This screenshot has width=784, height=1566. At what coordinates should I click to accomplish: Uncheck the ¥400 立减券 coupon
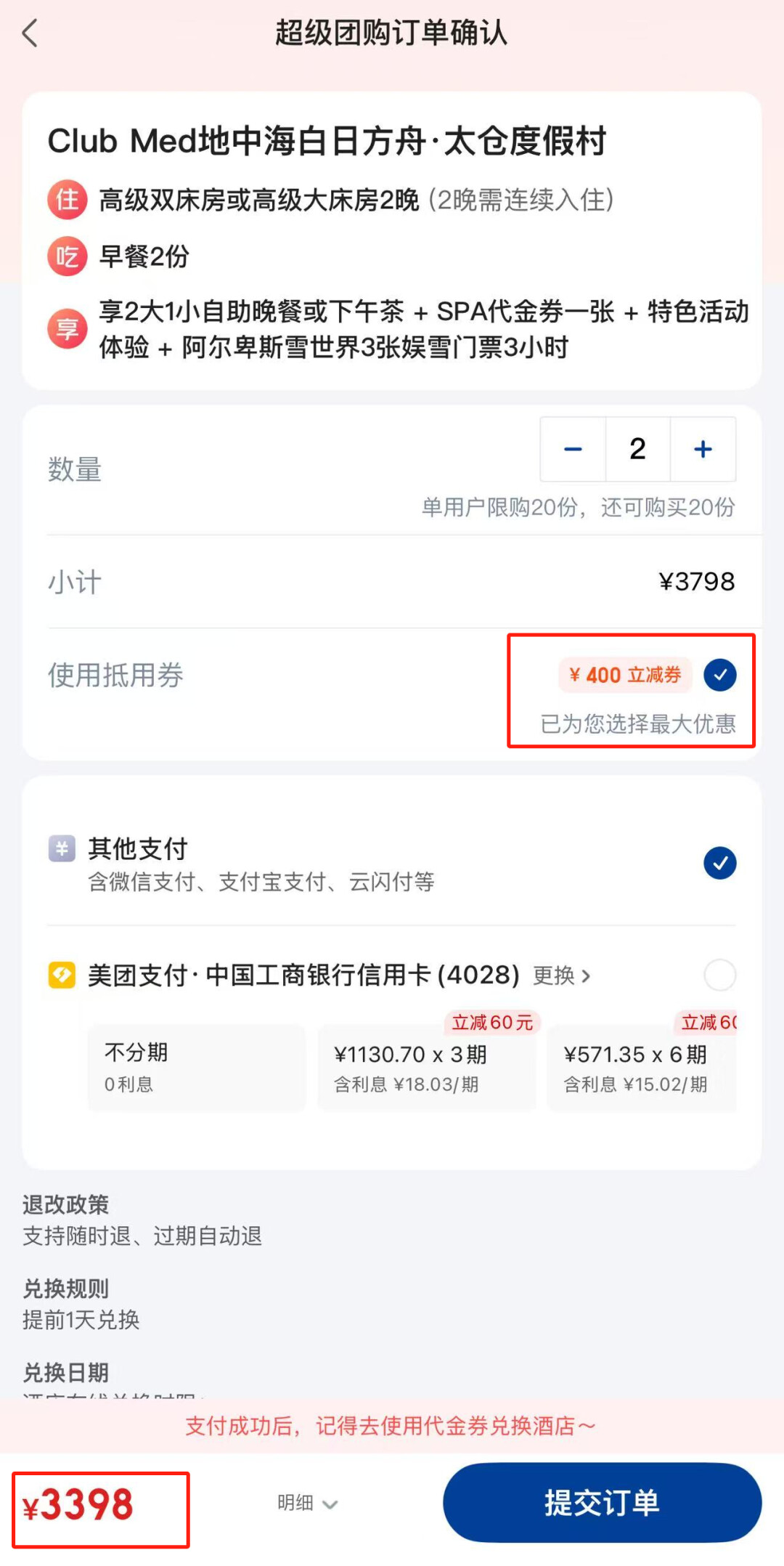(720, 675)
